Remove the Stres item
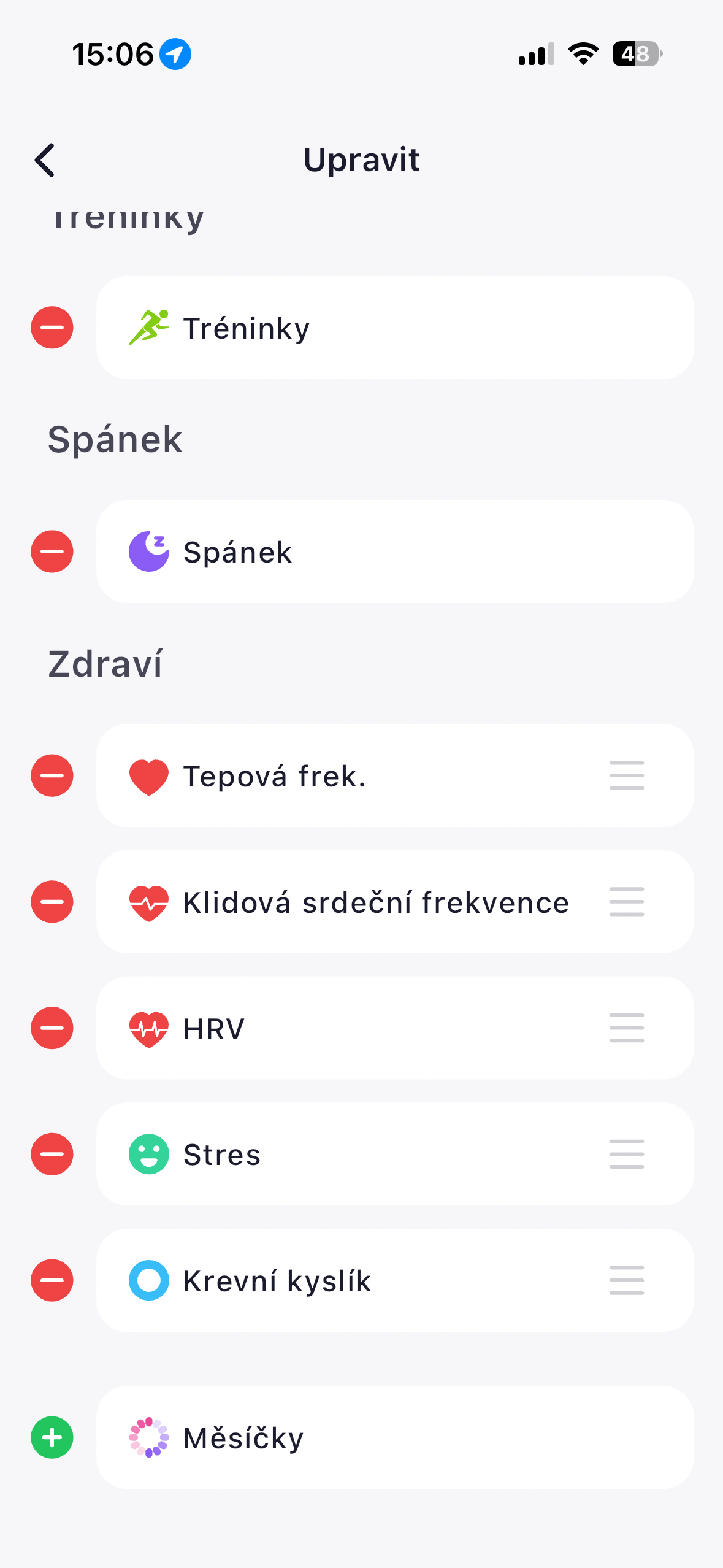This screenshot has height=1568, width=723. (x=52, y=1155)
